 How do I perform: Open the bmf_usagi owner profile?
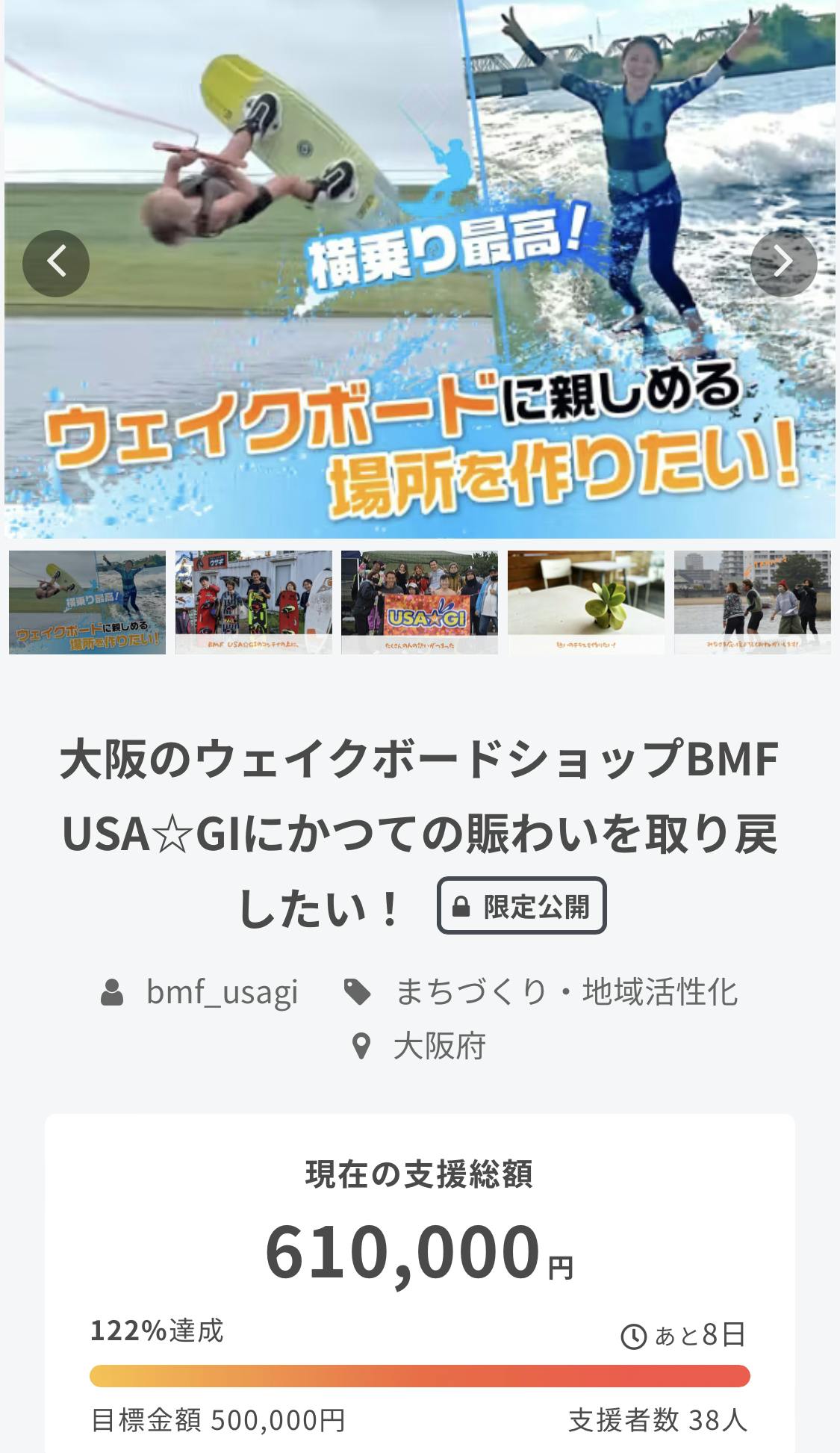pyautogui.click(x=221, y=992)
